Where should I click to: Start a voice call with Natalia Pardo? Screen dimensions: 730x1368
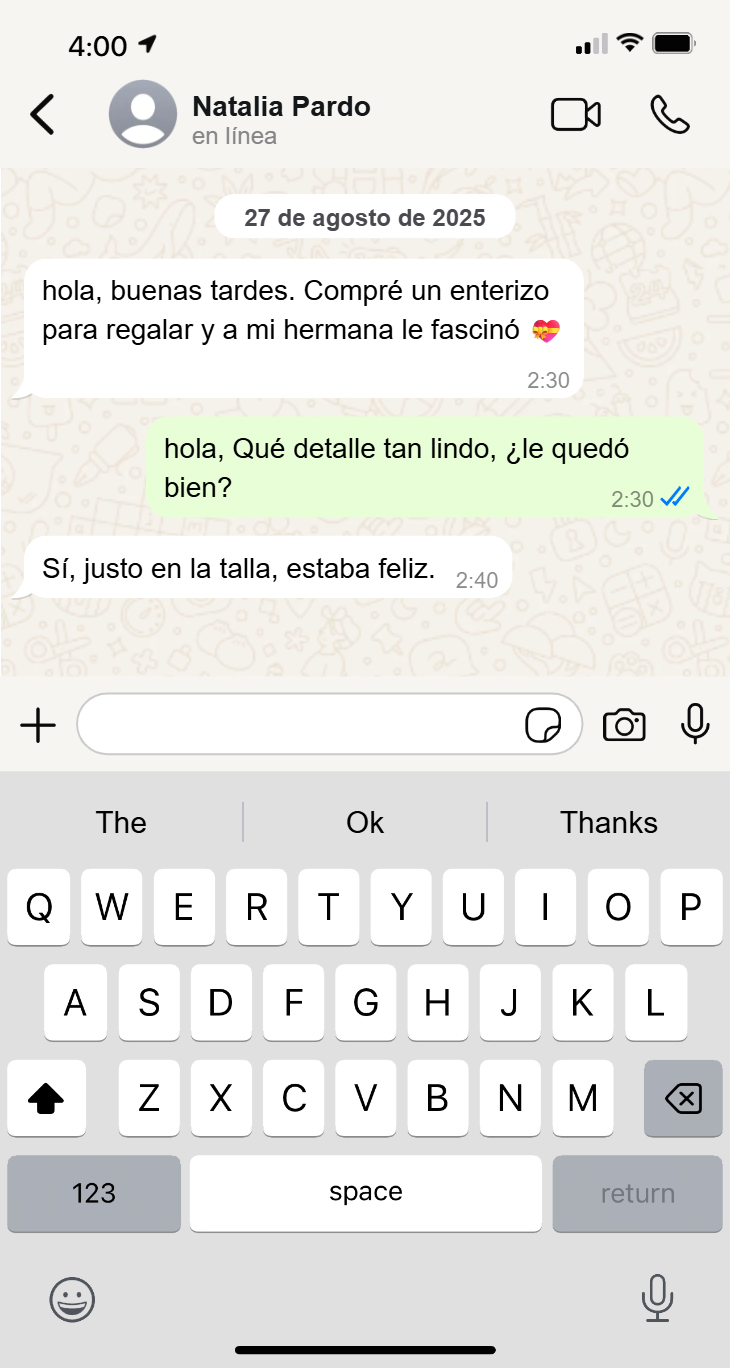click(669, 115)
